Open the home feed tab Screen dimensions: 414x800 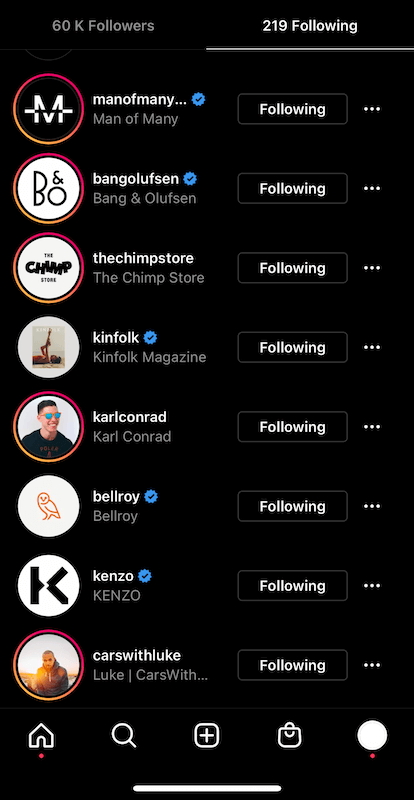click(x=41, y=736)
